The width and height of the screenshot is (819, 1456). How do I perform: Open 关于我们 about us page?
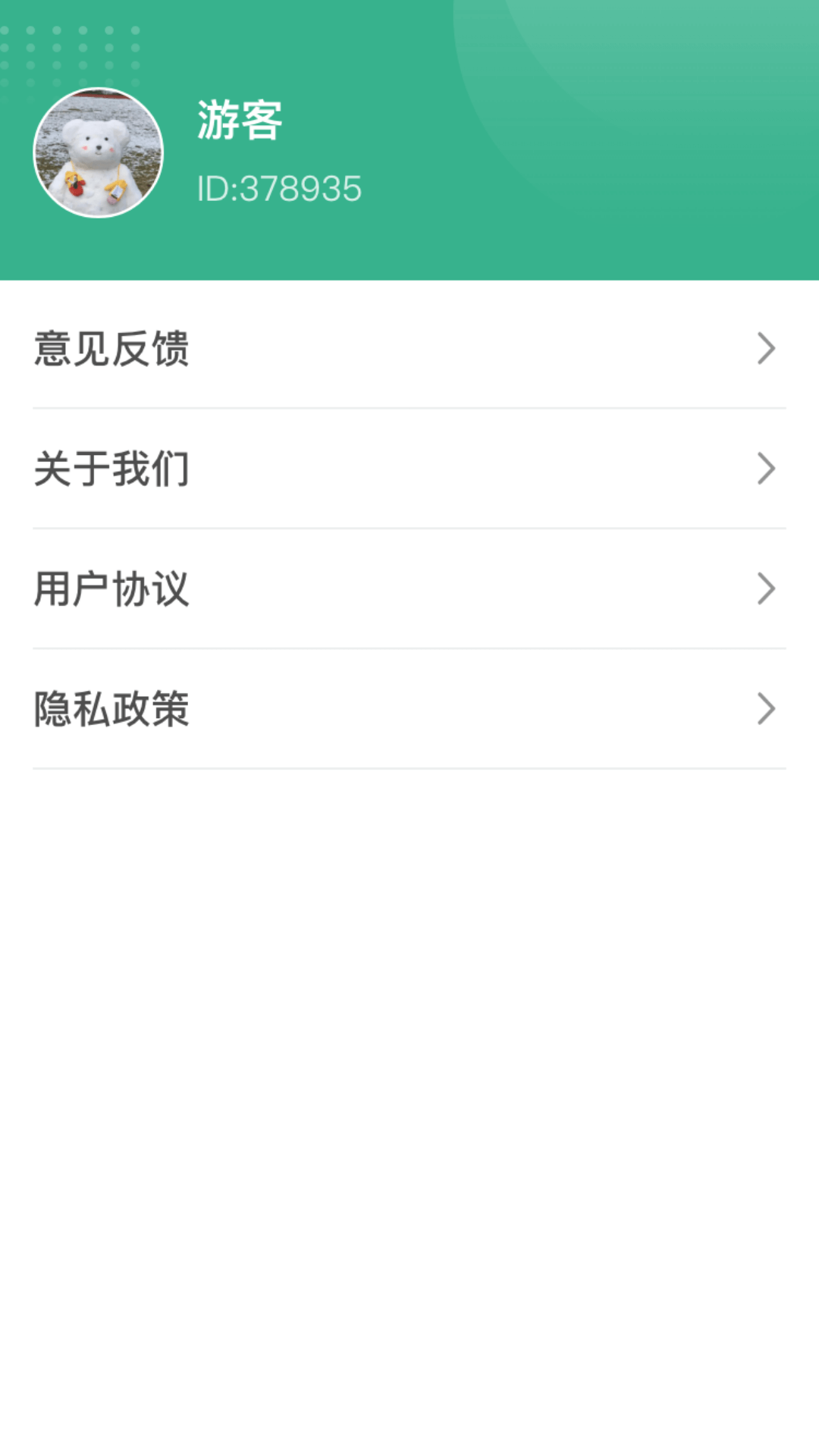pyautogui.click(x=409, y=469)
